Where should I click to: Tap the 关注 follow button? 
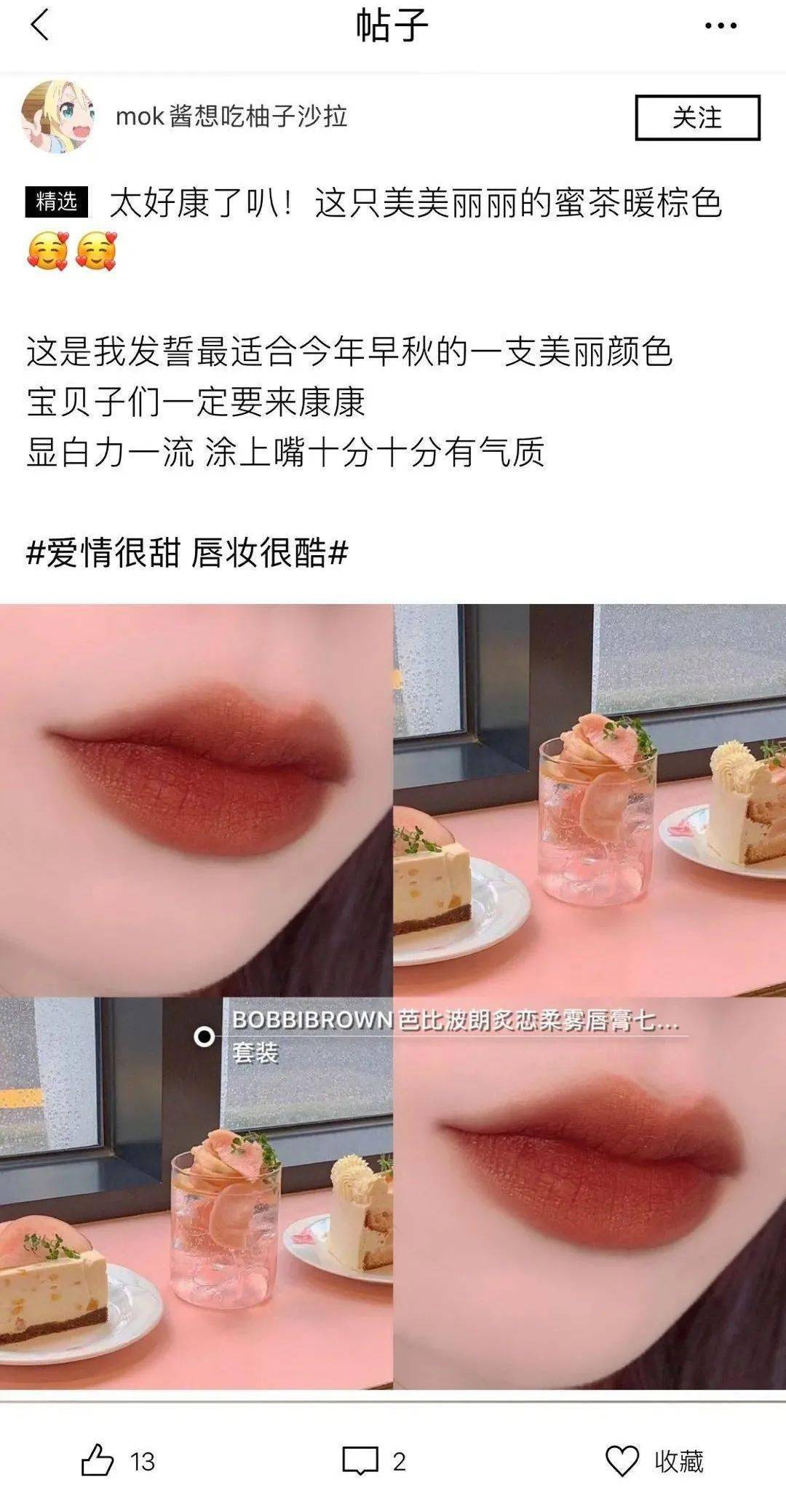[696, 117]
